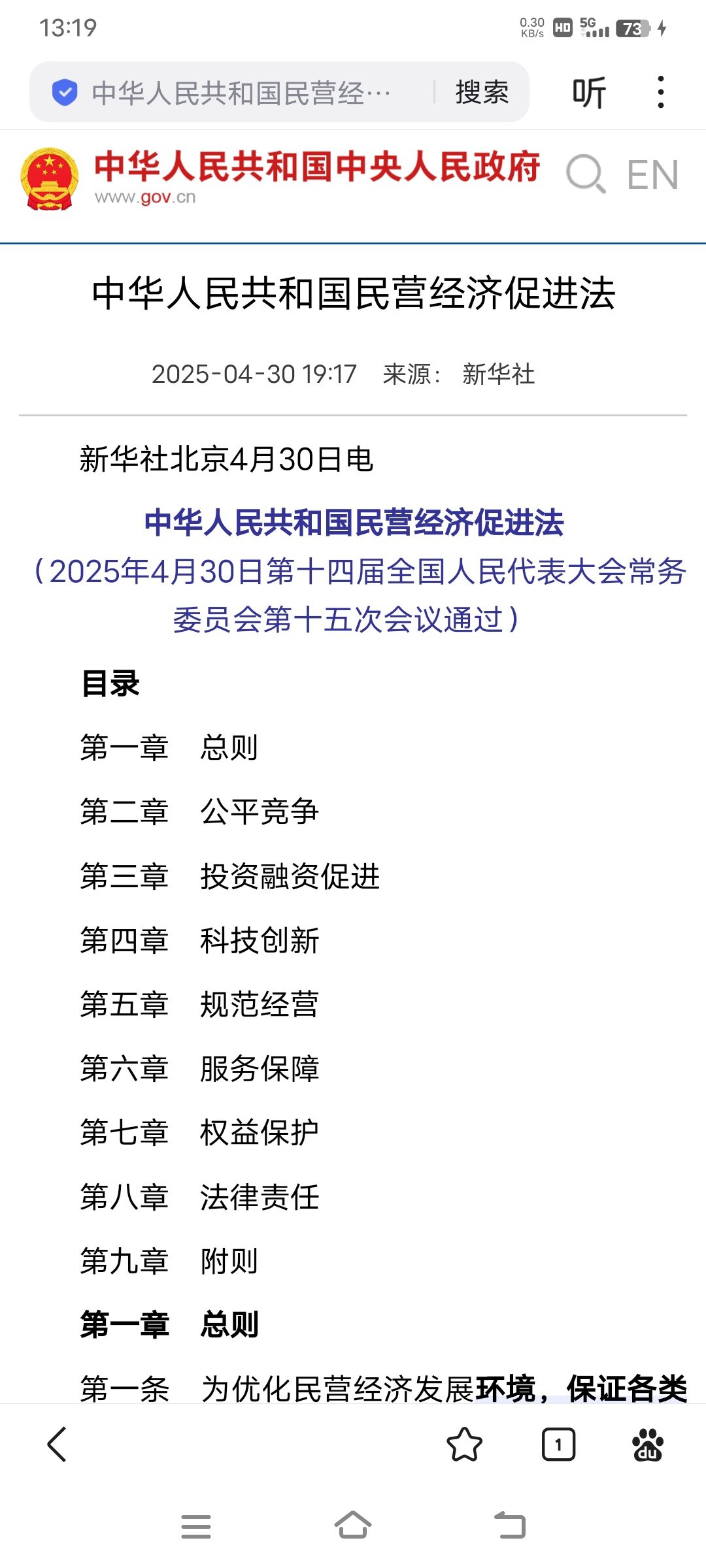Open the gov.cn site search magnifier
Viewport: 706px width, 1568px height.
(x=585, y=174)
